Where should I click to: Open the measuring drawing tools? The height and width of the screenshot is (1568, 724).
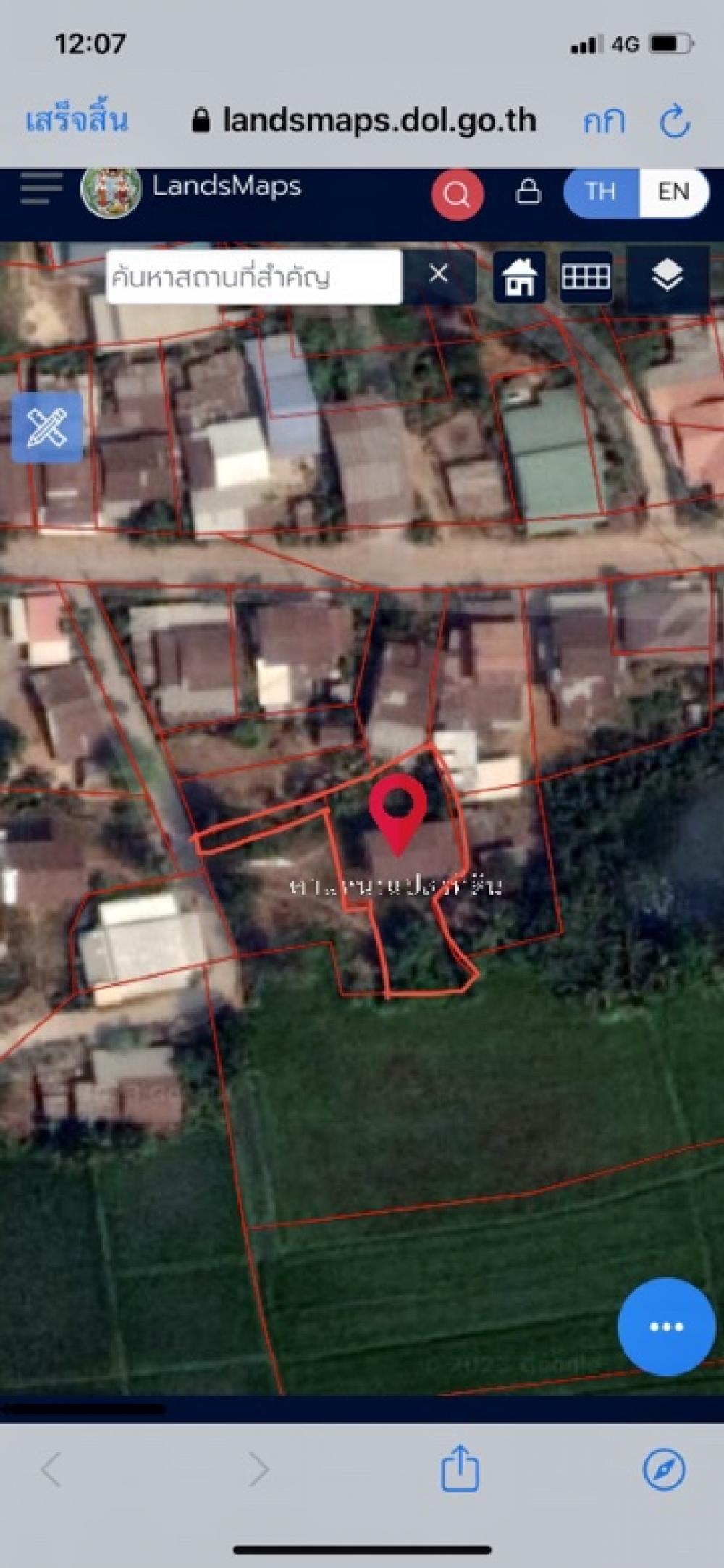46,428
